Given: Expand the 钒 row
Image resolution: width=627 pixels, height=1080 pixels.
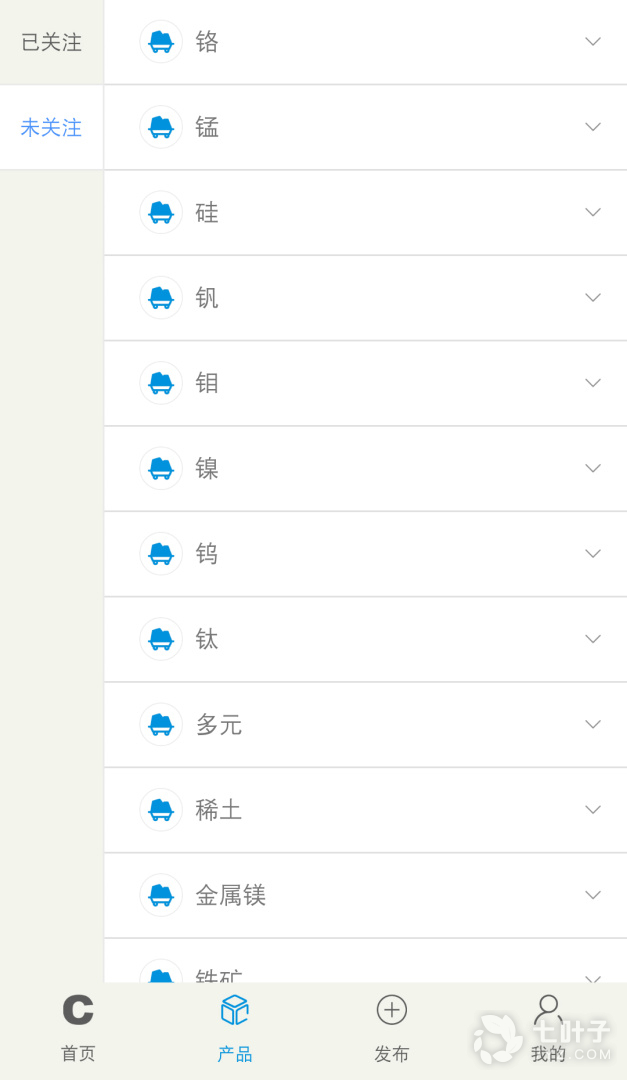Looking at the screenshot, I should [365, 298].
